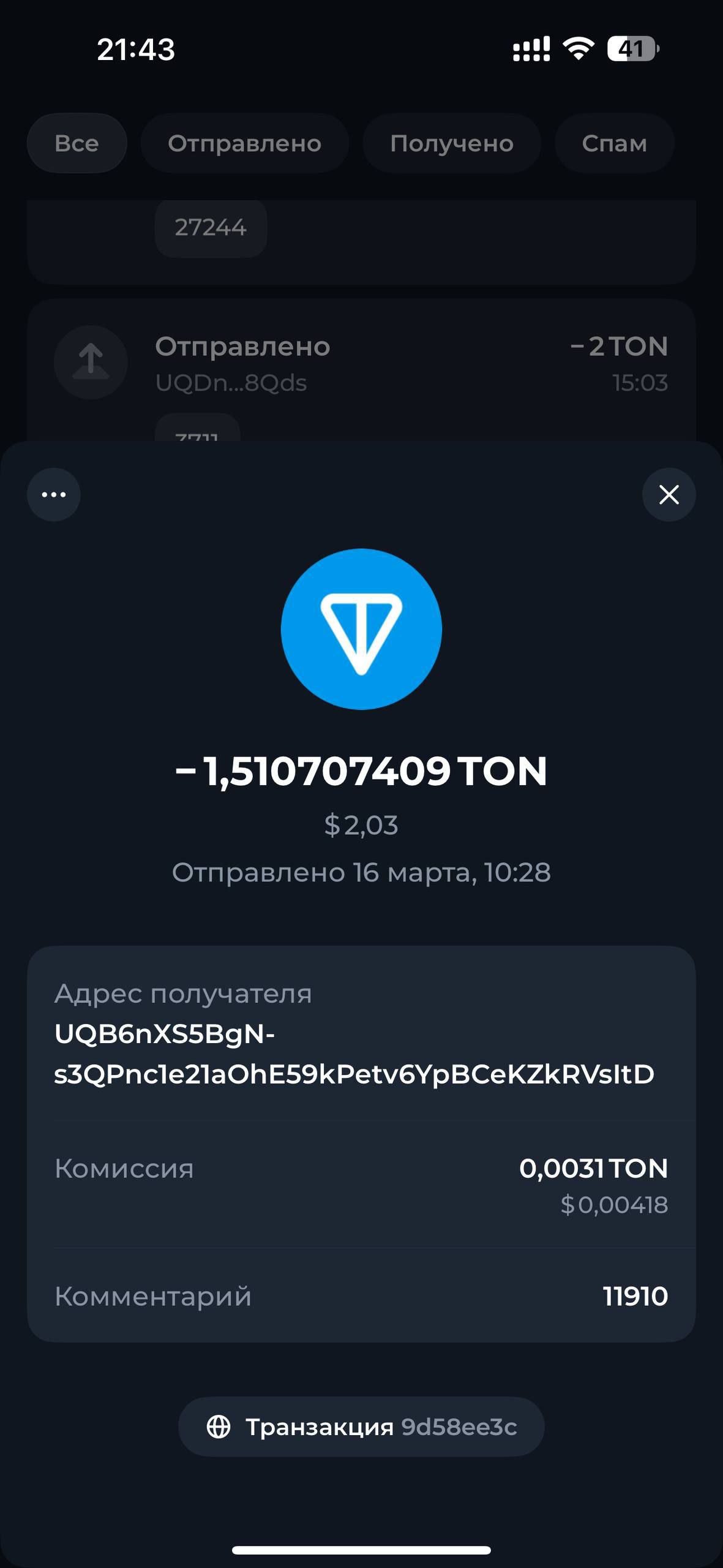Select the Отправлено filter chip
Screen dimensions: 723x1568
[x=244, y=143]
